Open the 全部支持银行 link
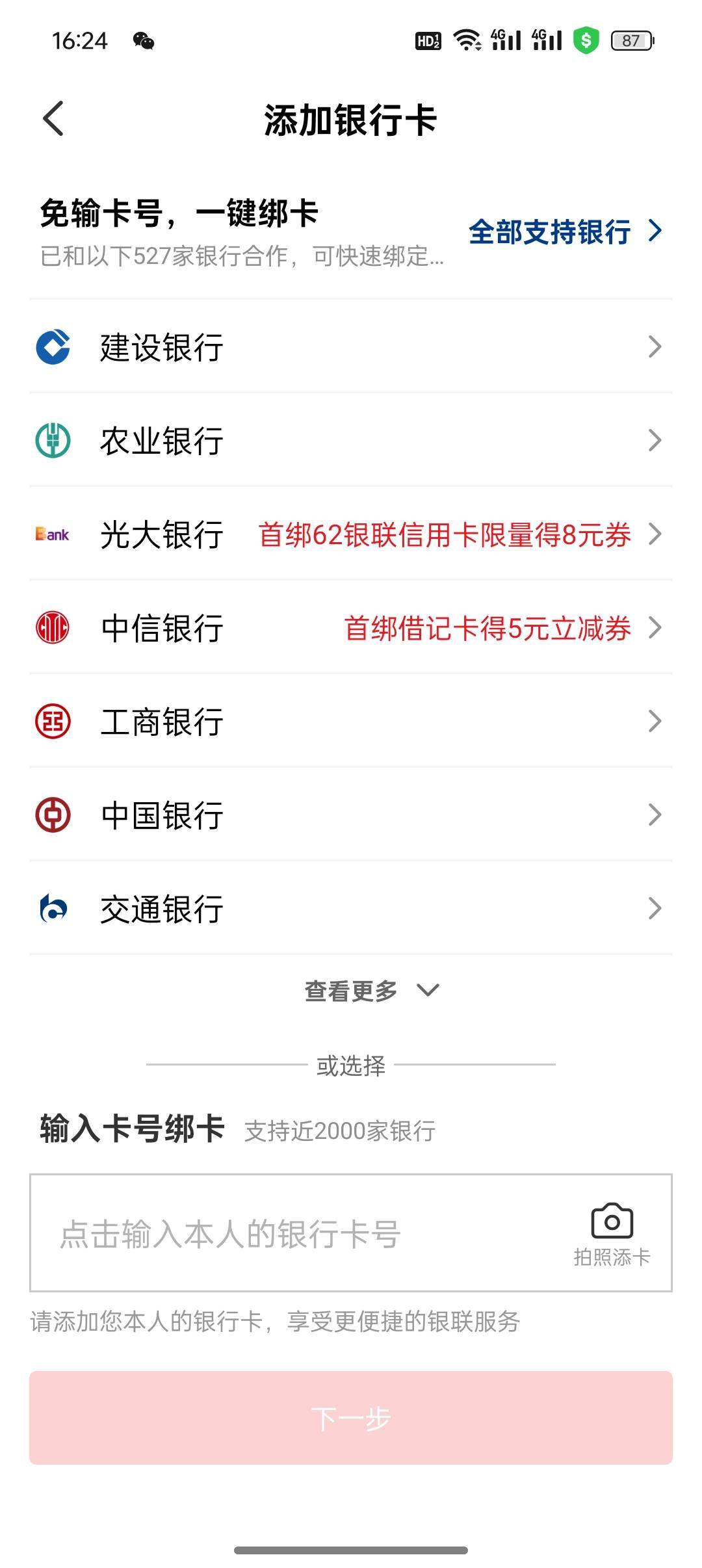The image size is (702, 1568). coord(565,232)
